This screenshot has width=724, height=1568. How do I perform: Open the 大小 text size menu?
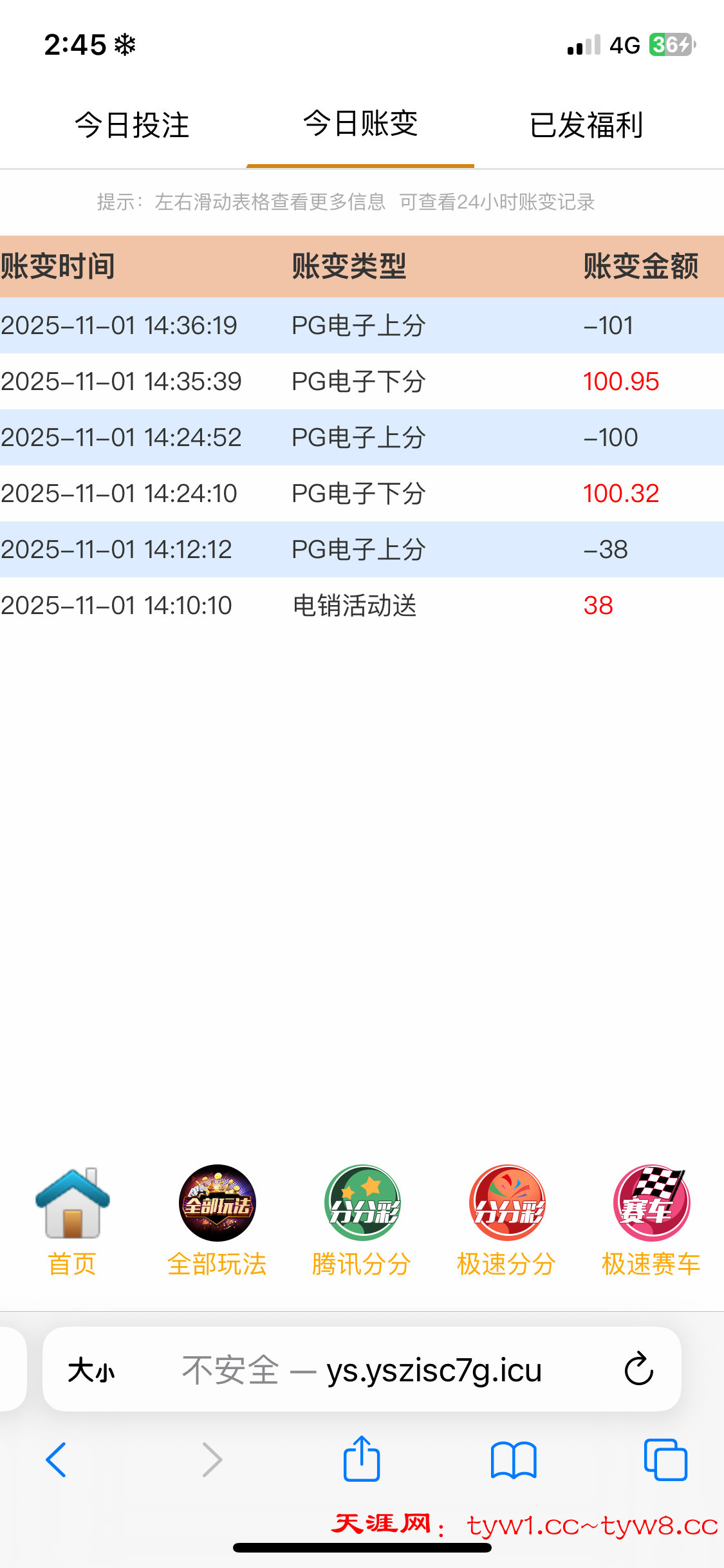(x=92, y=1370)
